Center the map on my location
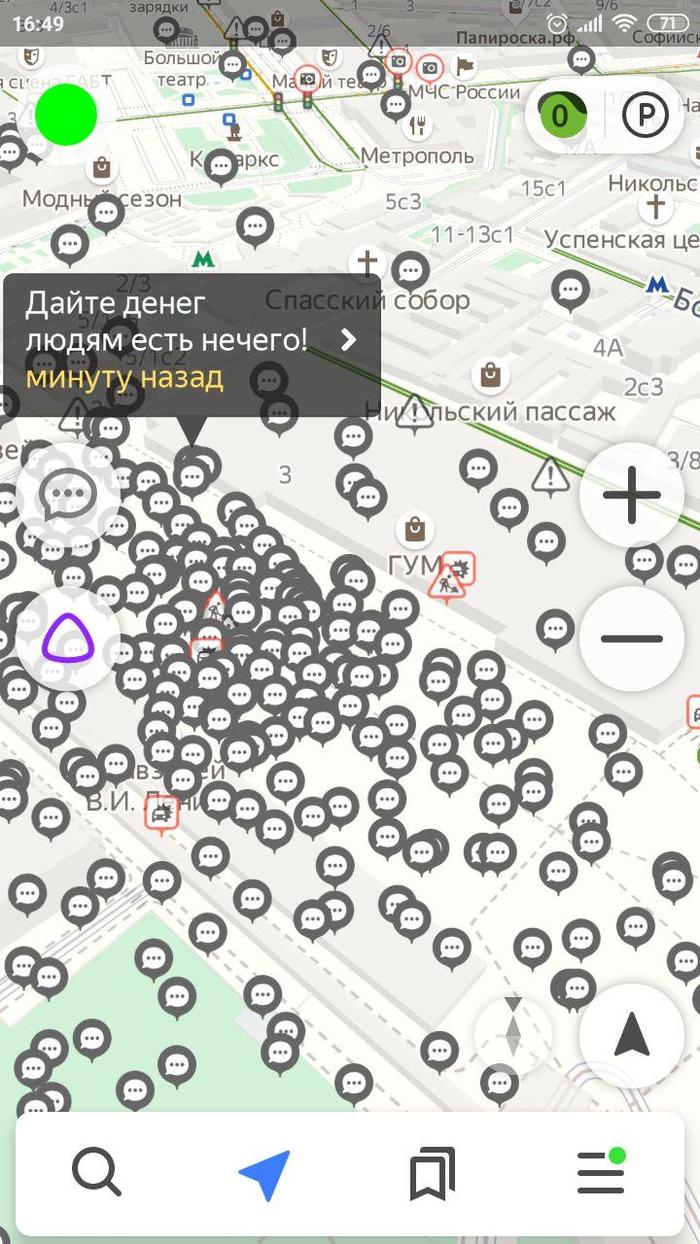The height and width of the screenshot is (1244, 700). click(631, 1035)
